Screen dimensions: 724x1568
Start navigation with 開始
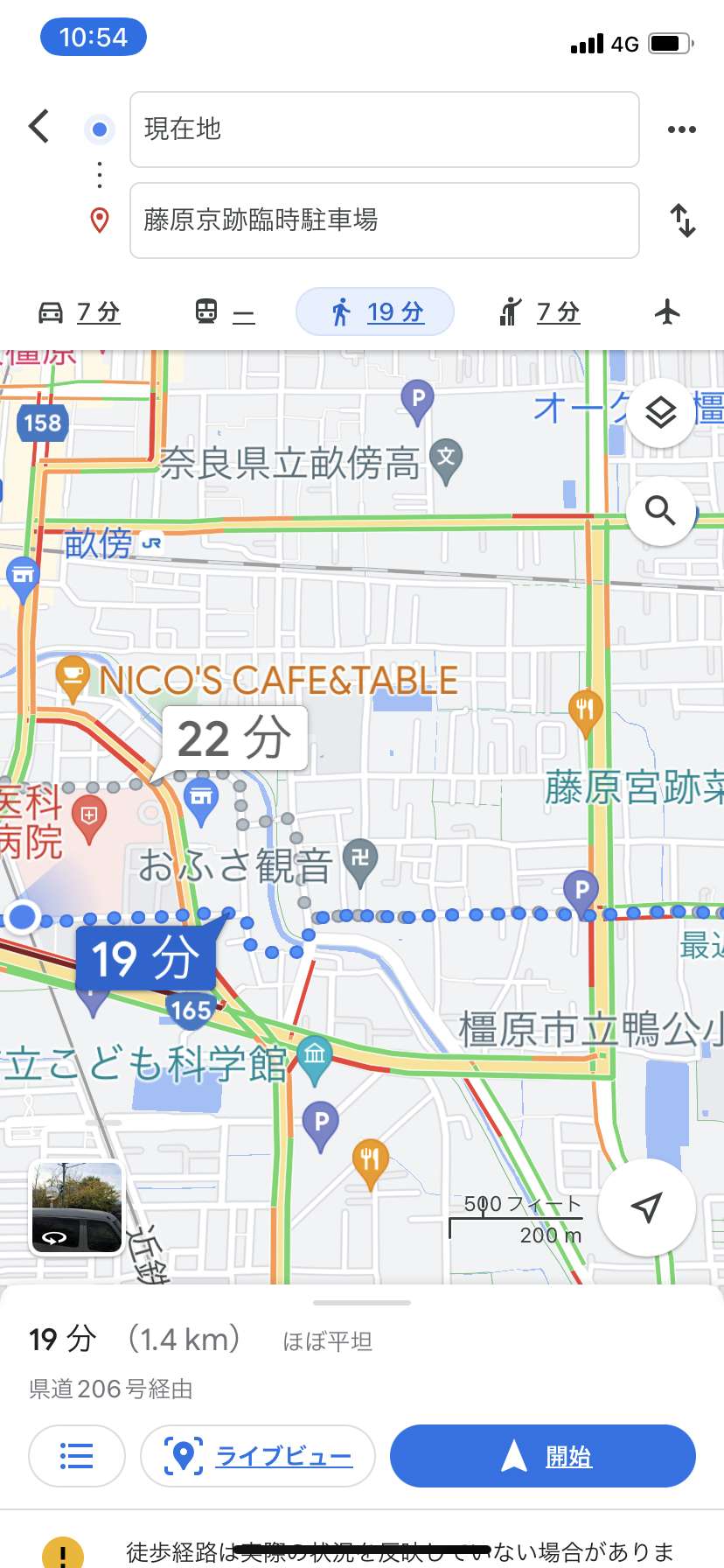(543, 1456)
